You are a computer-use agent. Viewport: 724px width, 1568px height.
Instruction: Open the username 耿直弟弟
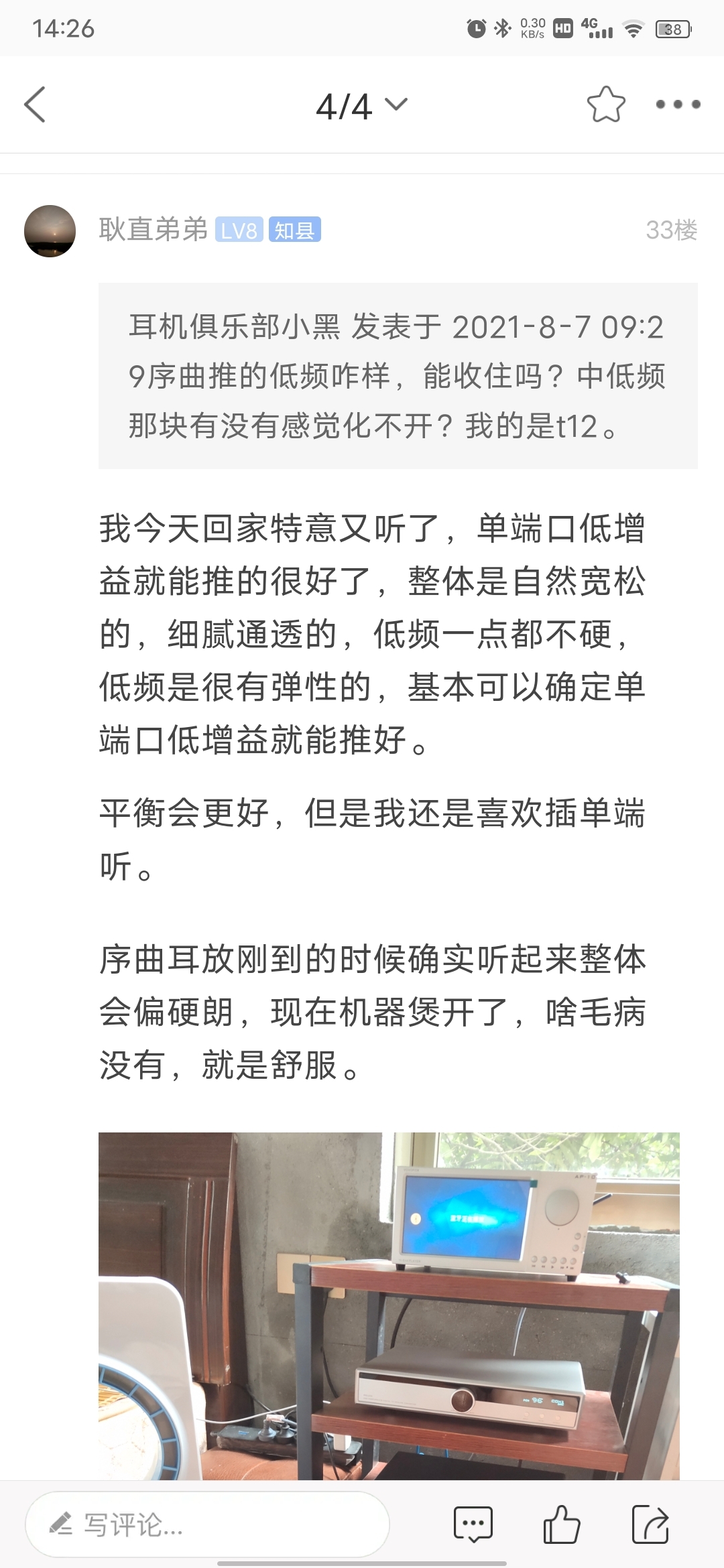click(x=153, y=230)
